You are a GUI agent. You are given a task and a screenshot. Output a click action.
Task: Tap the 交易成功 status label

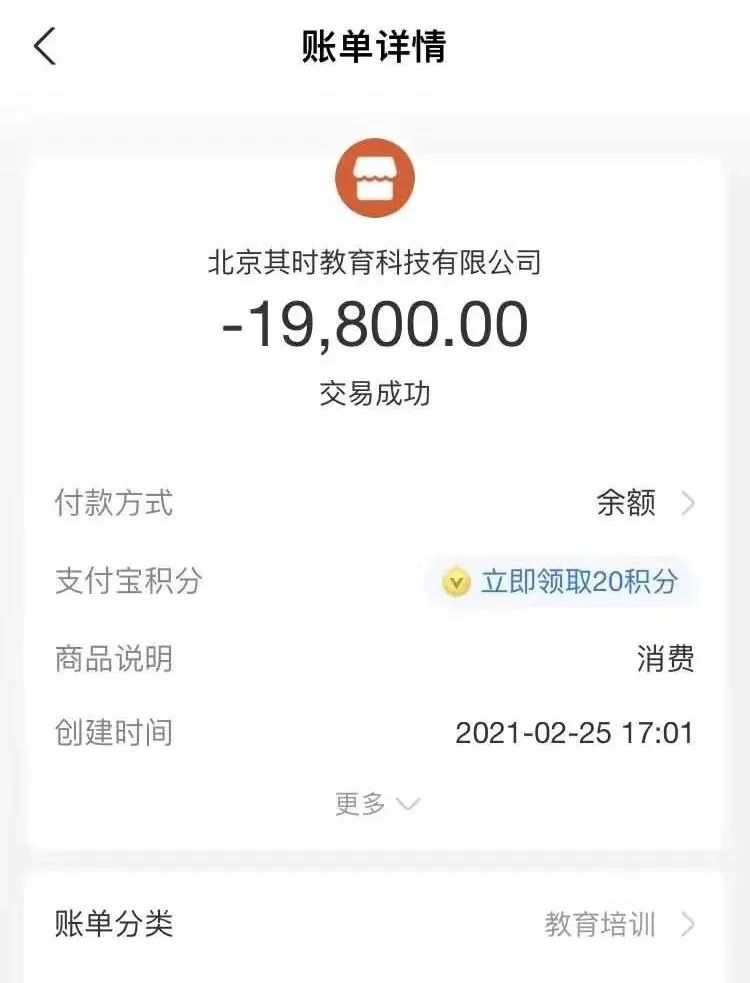(x=375, y=392)
